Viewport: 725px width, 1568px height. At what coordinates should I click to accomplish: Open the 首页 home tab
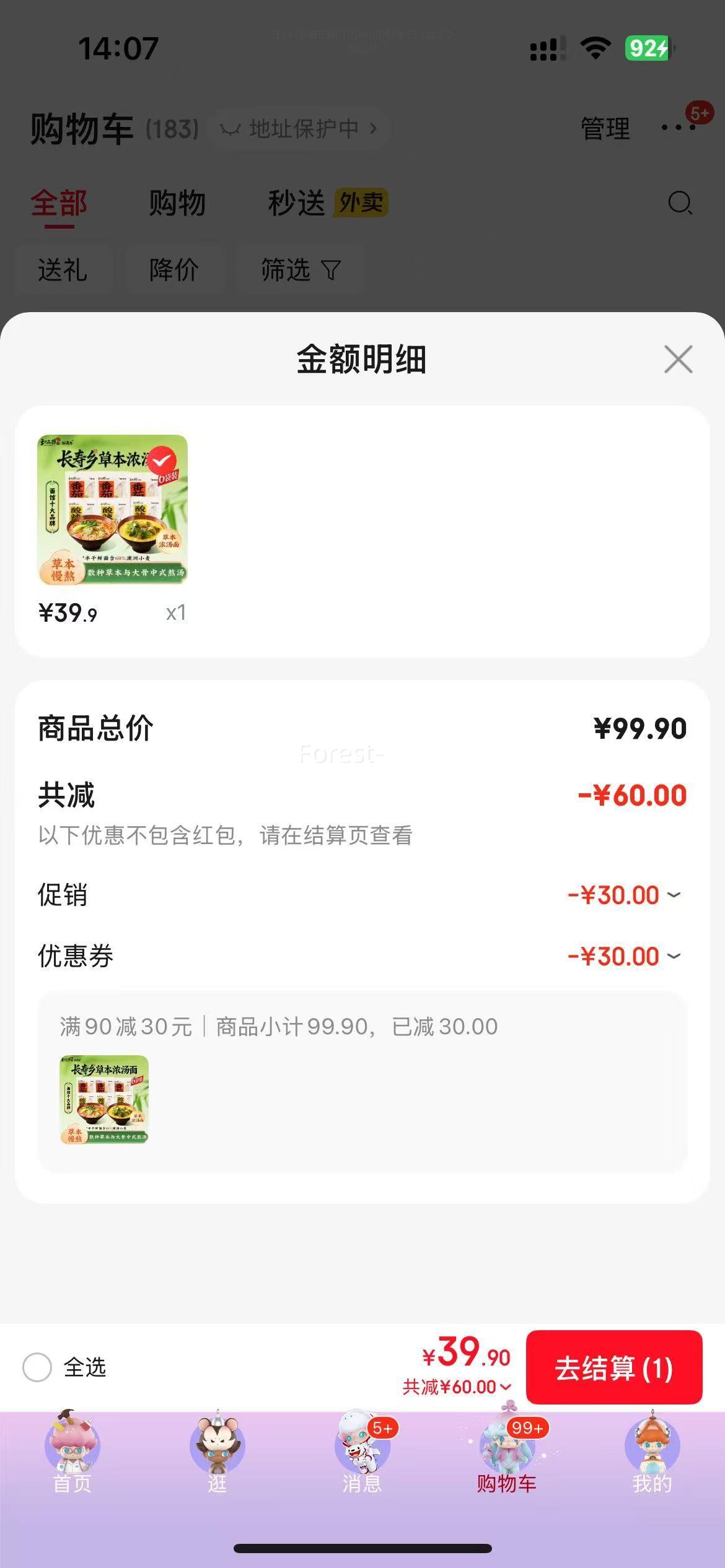pos(72,1452)
